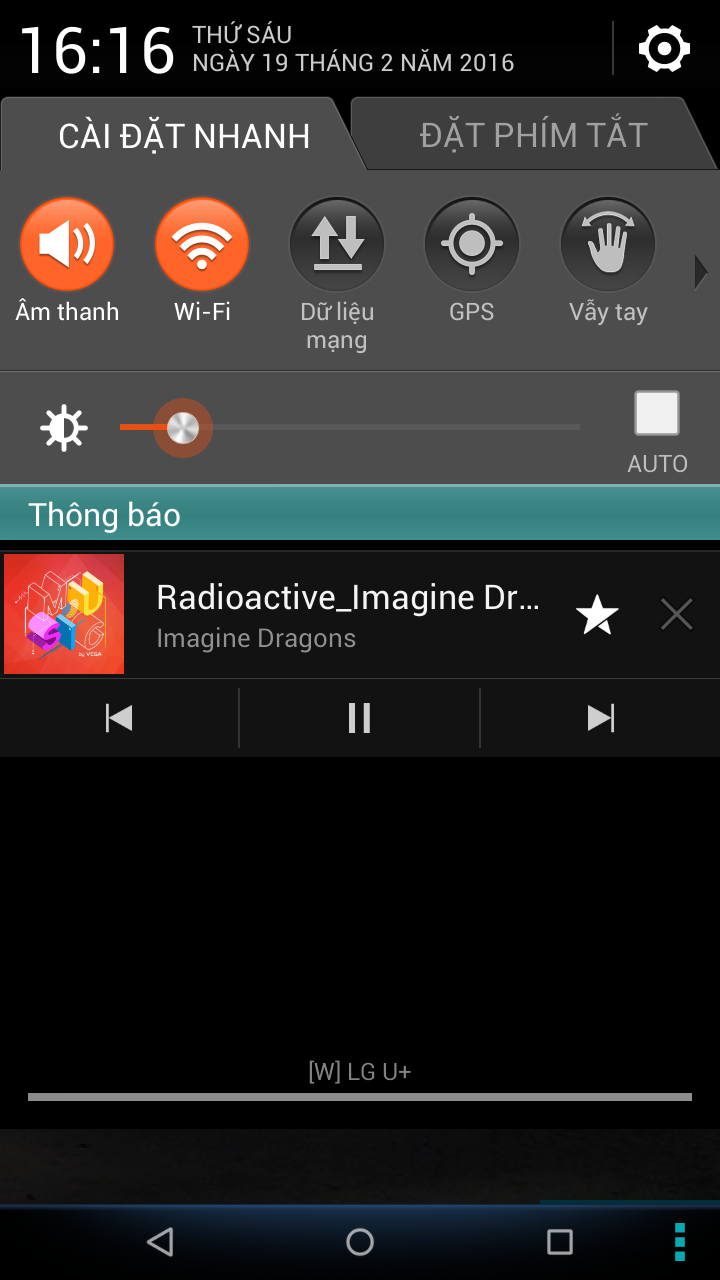
Task: Turn off Wi-Fi
Action: click(202, 245)
